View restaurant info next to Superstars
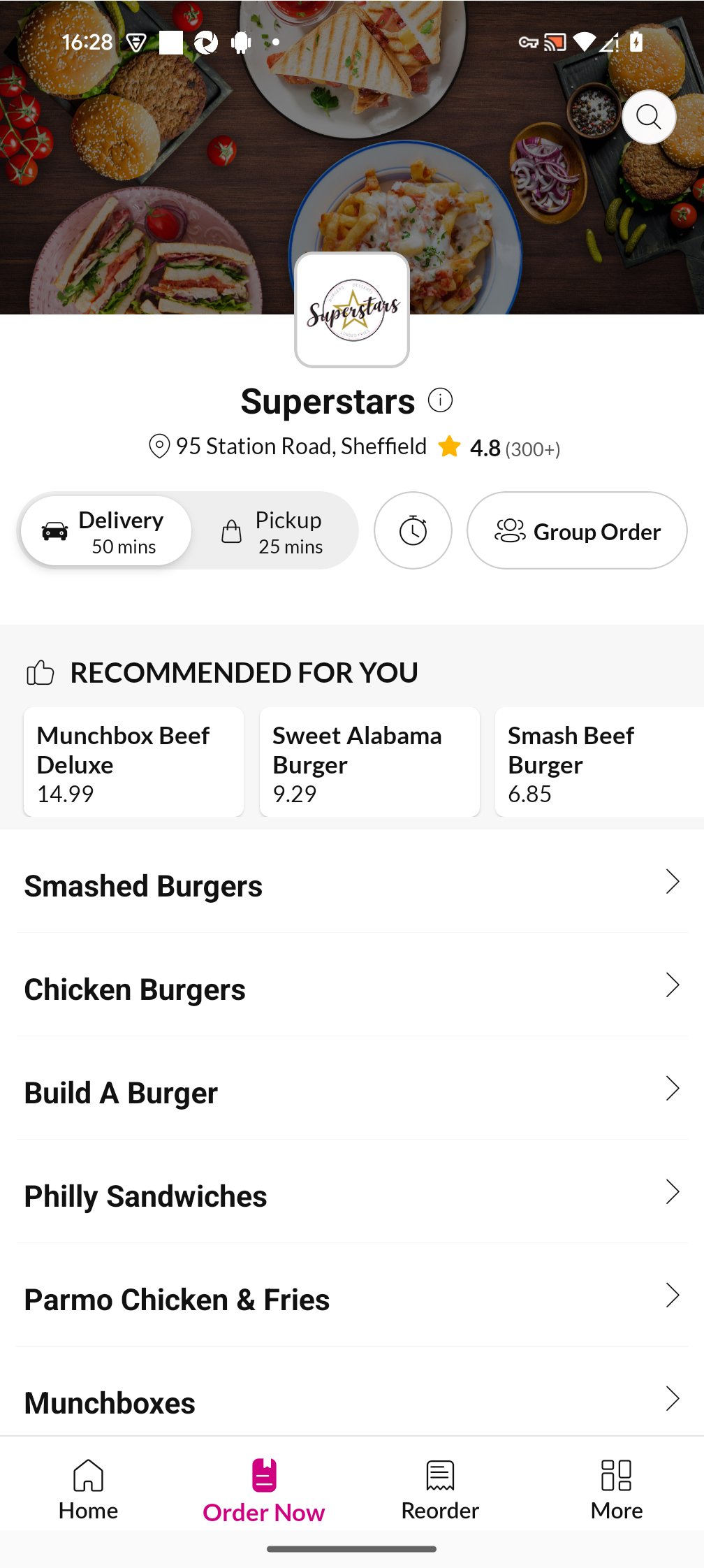The height and width of the screenshot is (1568, 704). point(440,400)
